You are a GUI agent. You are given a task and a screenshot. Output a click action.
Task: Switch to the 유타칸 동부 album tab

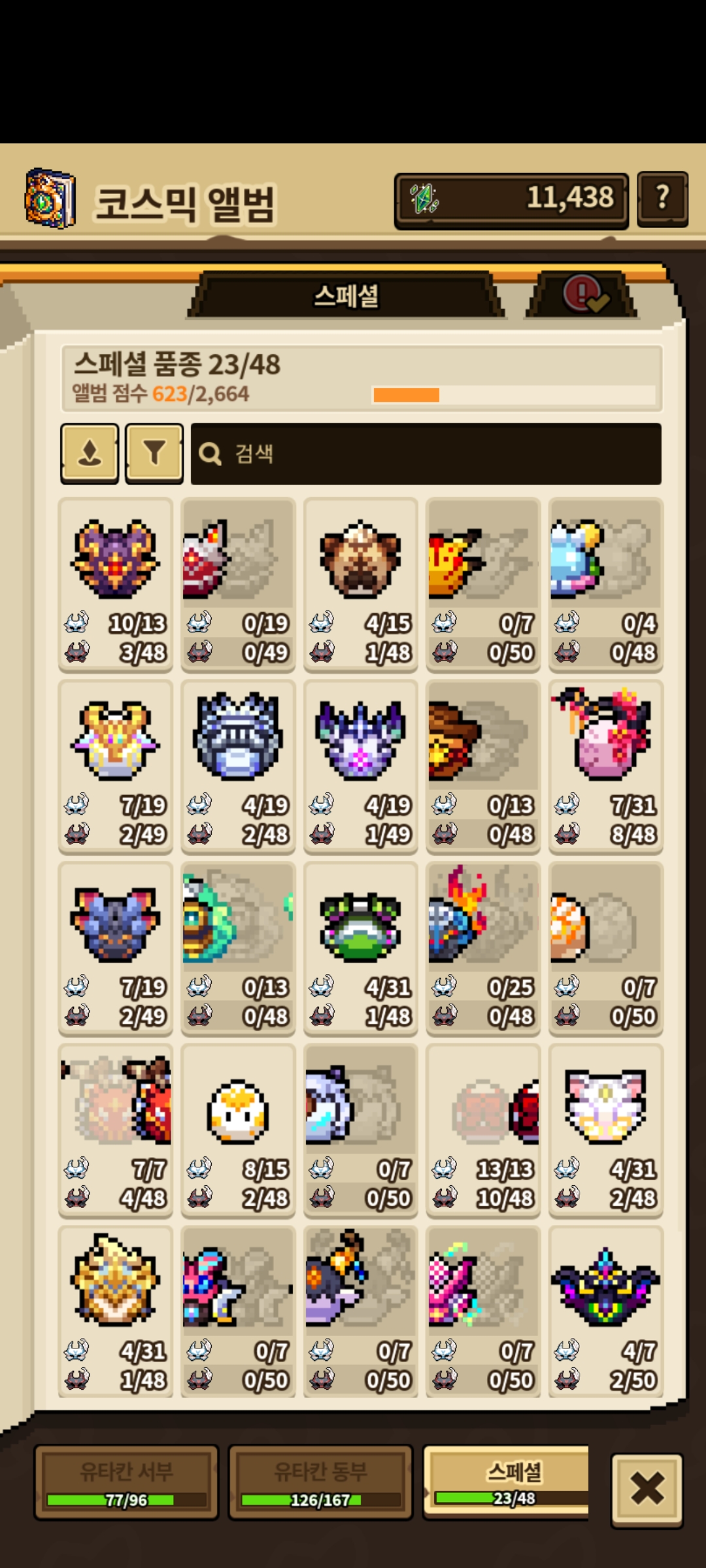[x=320, y=1482]
